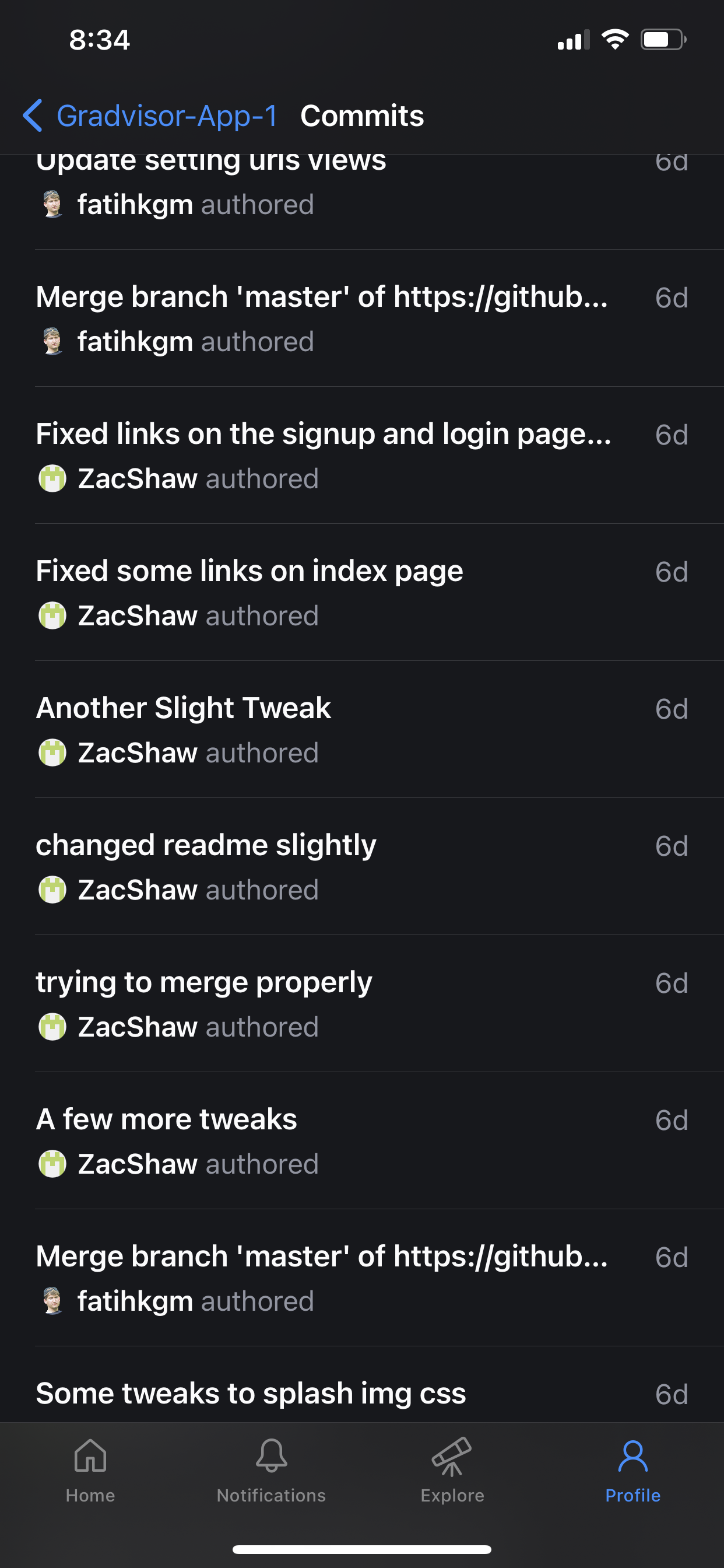Open the 'Fixed links on the signup and login page' commit
The image size is (724, 1568).
click(x=362, y=456)
